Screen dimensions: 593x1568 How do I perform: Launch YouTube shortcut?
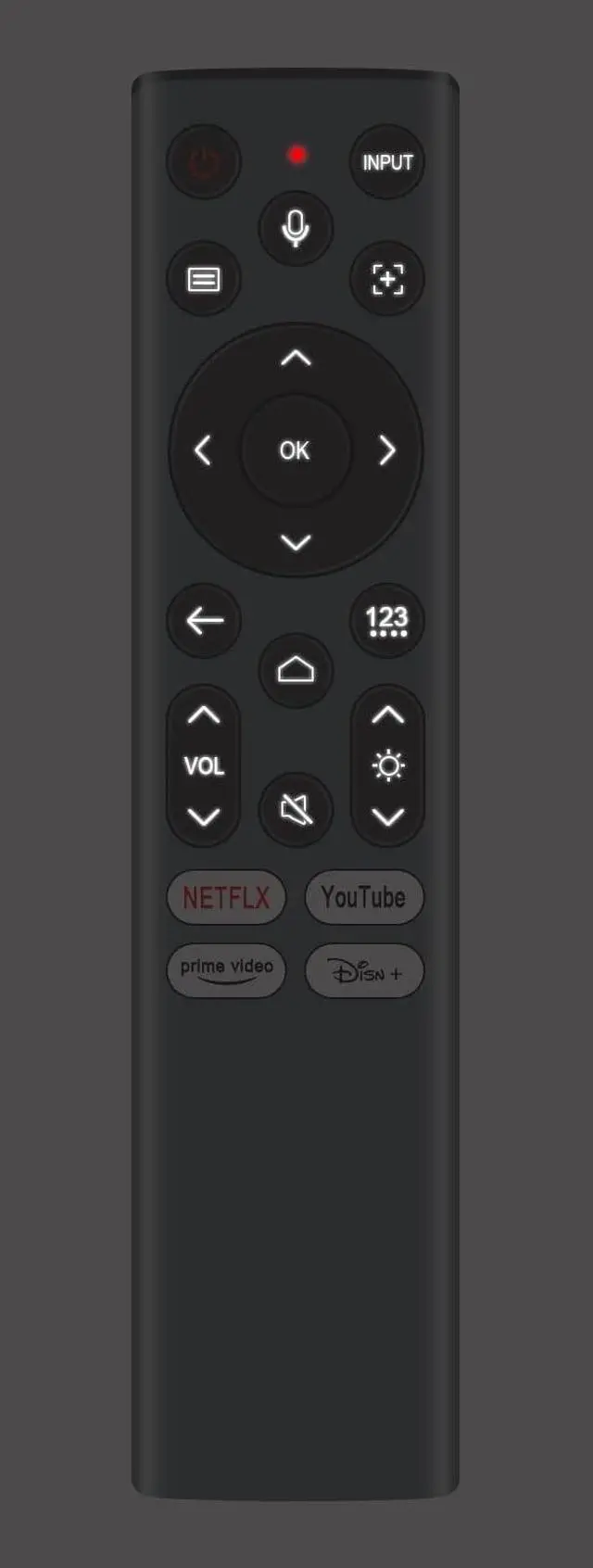point(364,897)
